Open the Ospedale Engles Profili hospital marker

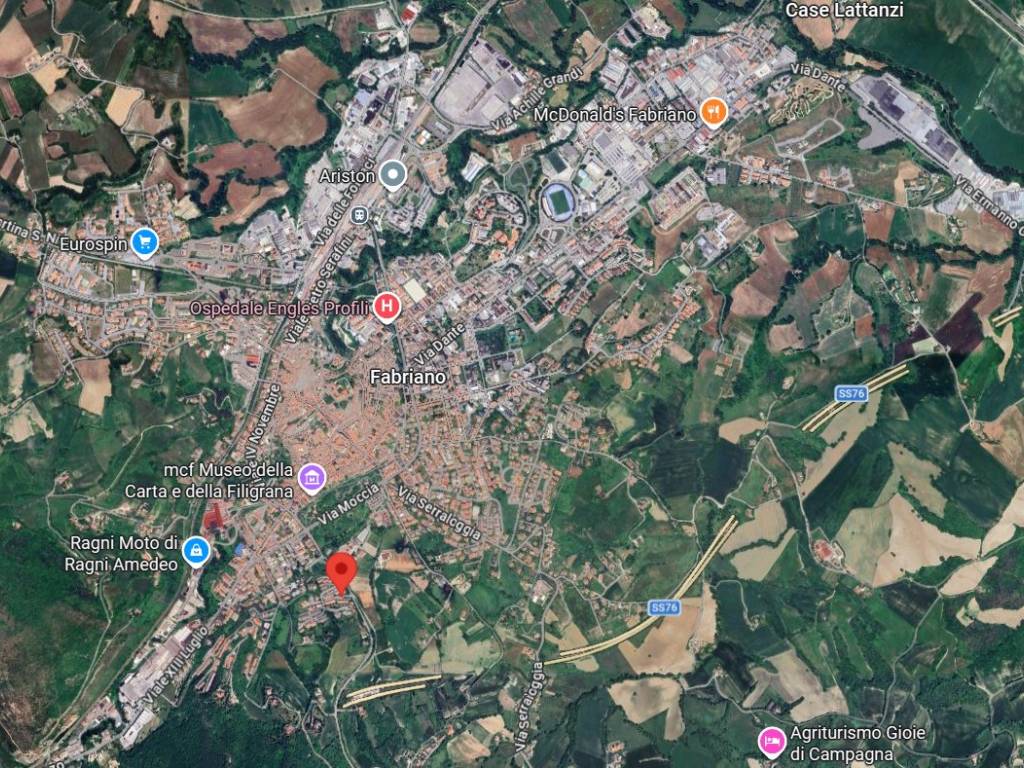(x=386, y=308)
